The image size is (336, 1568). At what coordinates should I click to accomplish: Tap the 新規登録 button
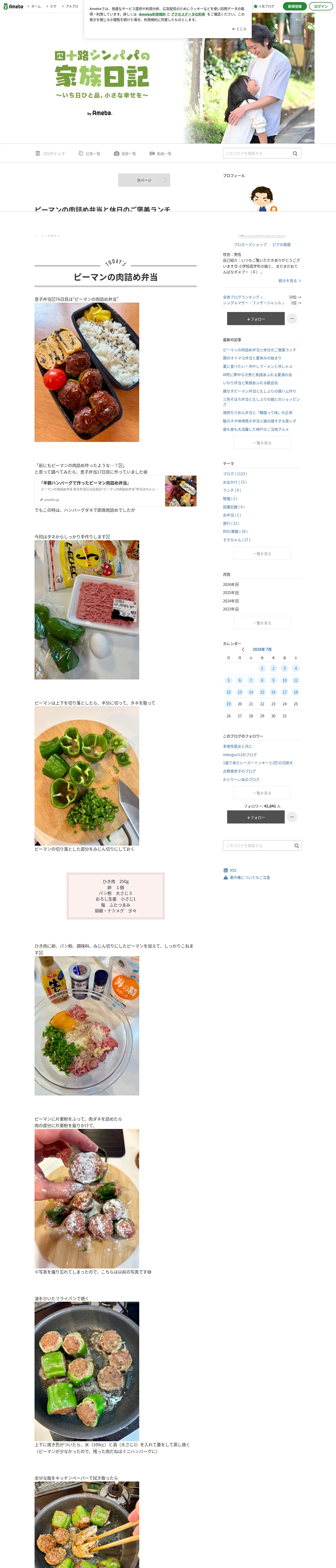(295, 6)
